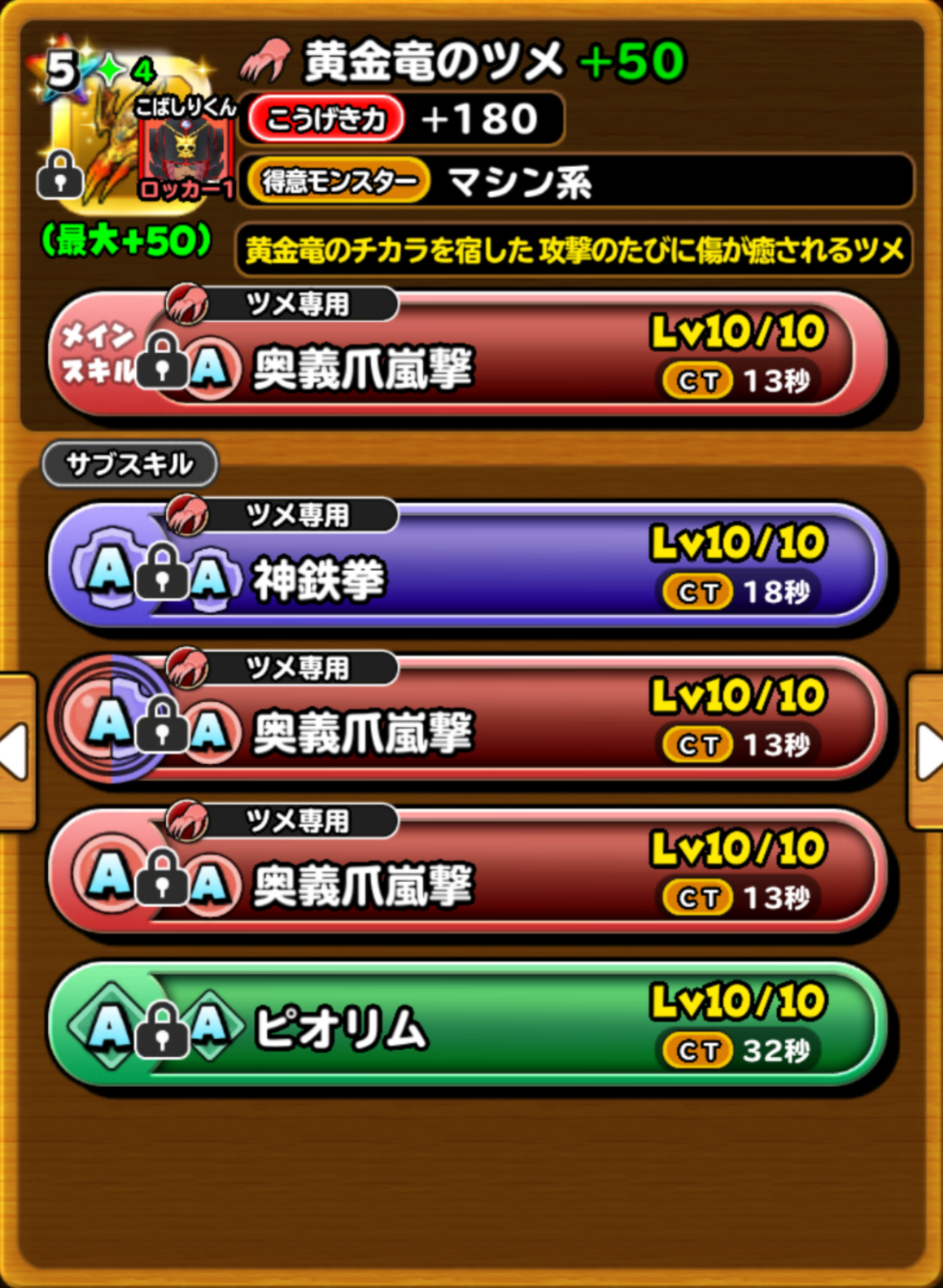The width and height of the screenshot is (943, 1288).
Task: Go to the previous weapon with the left arrow
Action: [x=16, y=750]
